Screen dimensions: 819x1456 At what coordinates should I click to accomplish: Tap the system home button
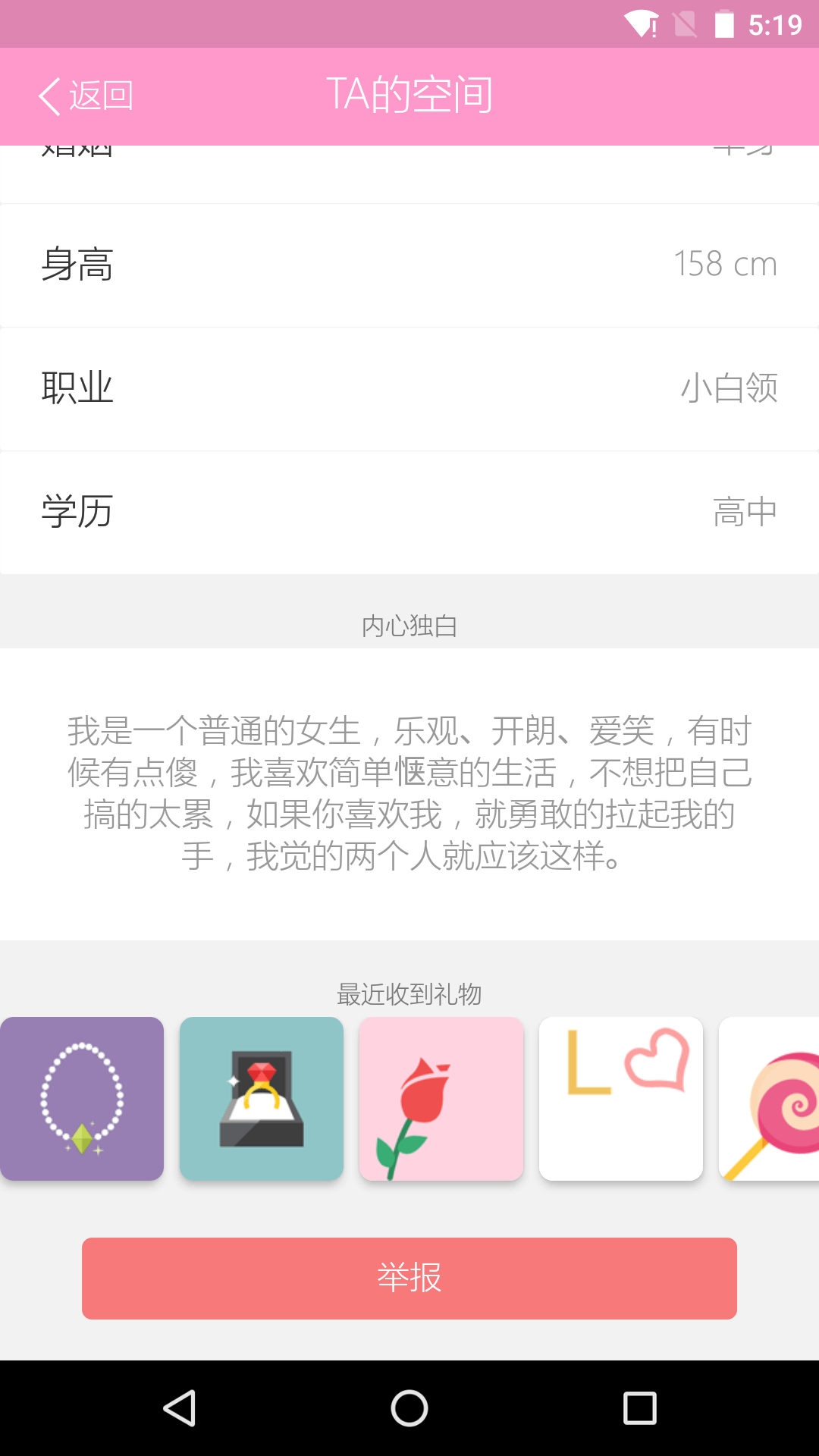click(x=409, y=1408)
